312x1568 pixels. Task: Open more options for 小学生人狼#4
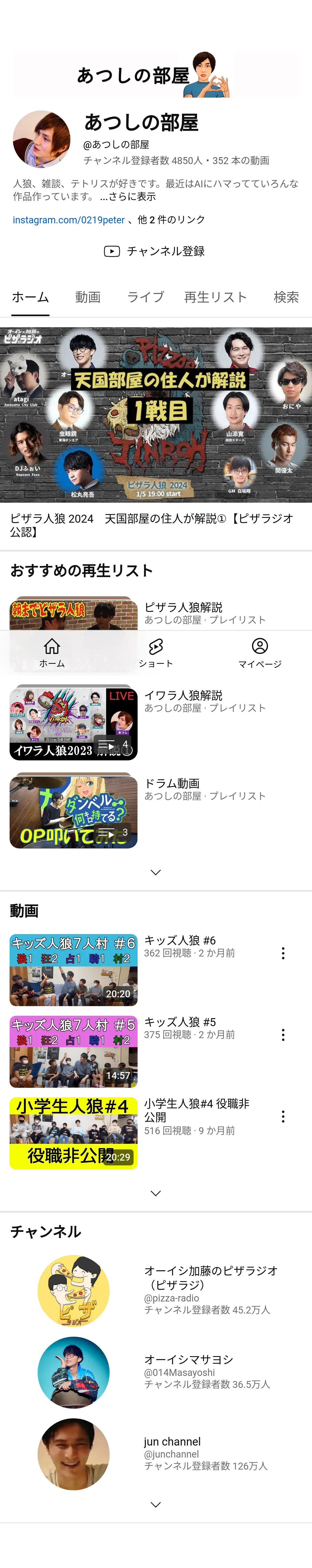(283, 1116)
